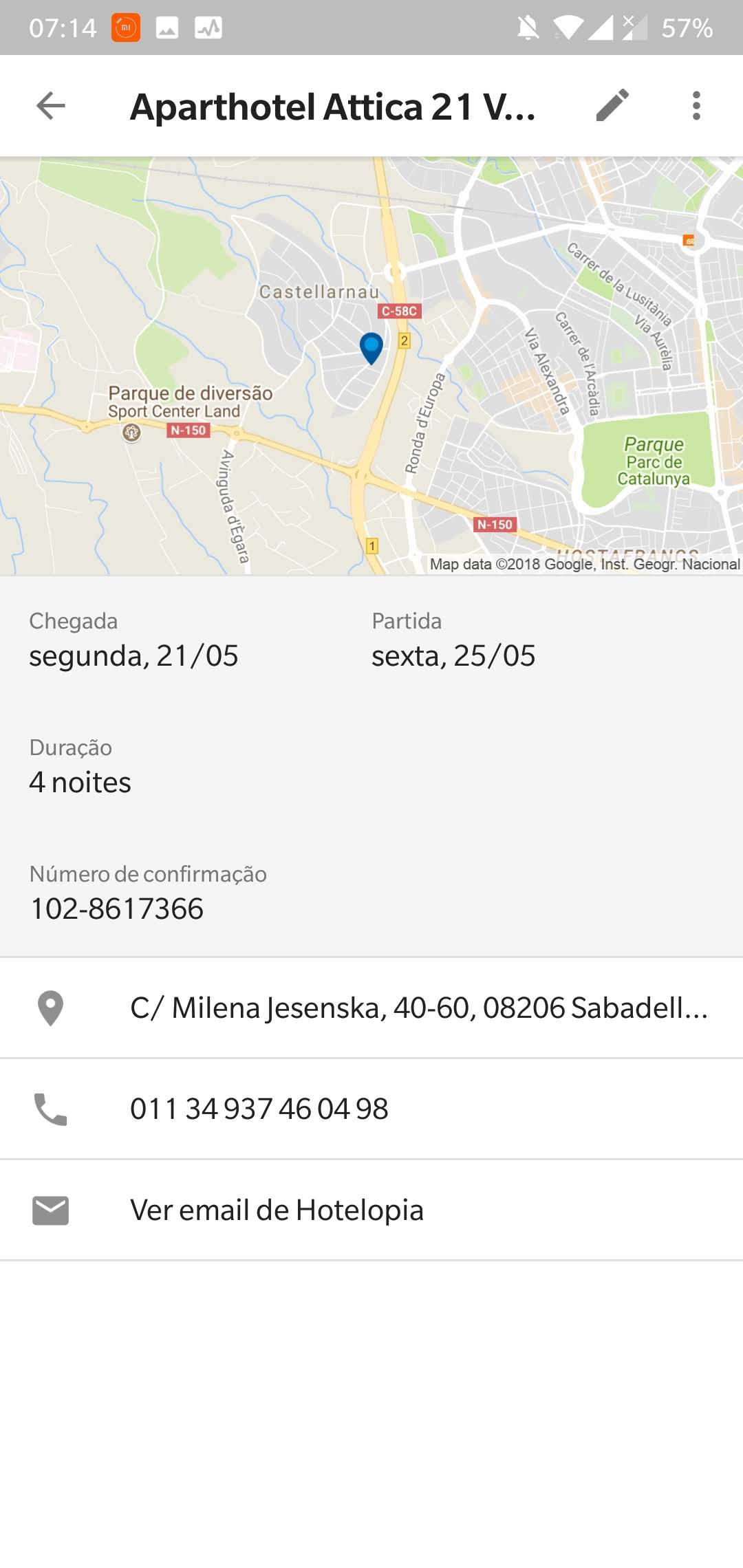Open the hotel location map
The height and width of the screenshot is (1568, 743).
(371, 366)
